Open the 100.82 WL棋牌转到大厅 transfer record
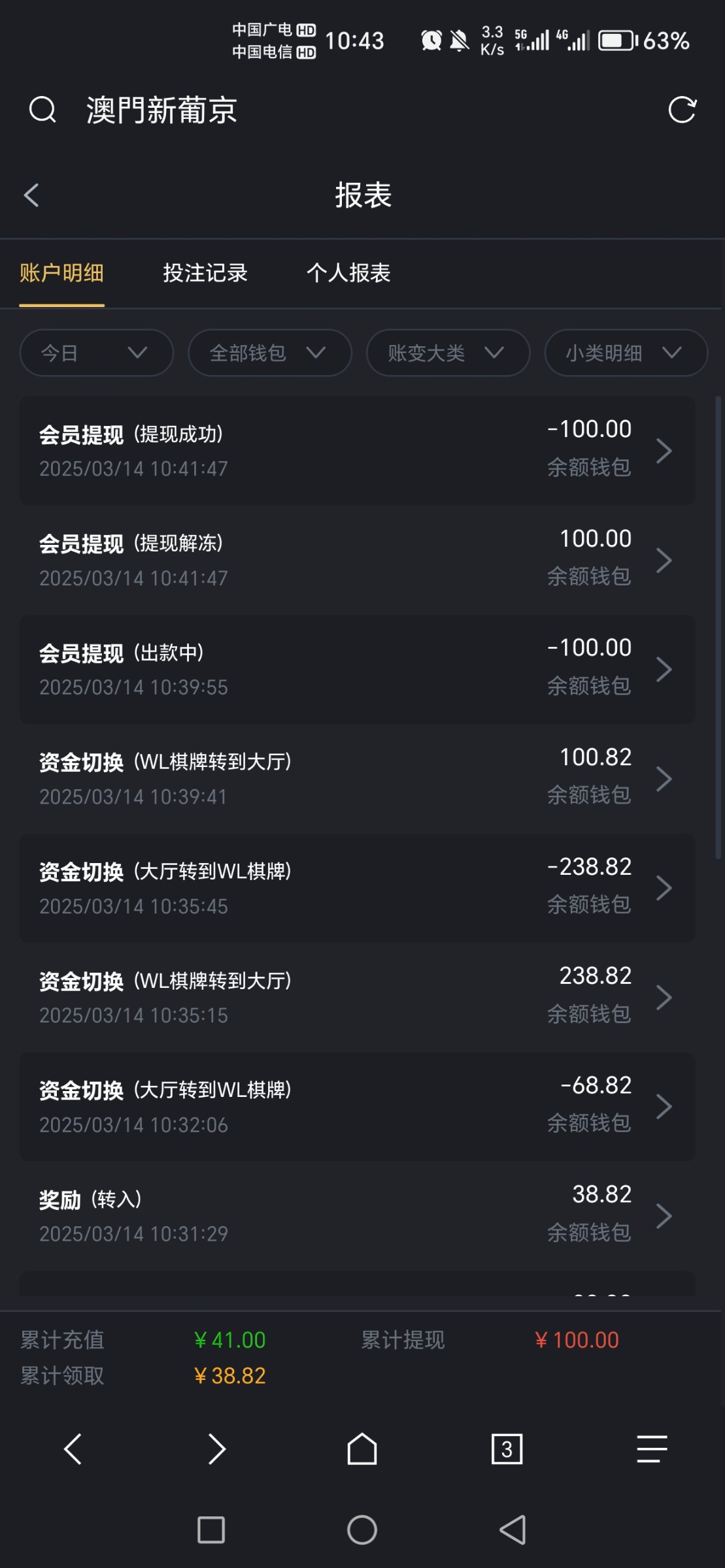Screen dimensions: 725x1568 pos(357,779)
